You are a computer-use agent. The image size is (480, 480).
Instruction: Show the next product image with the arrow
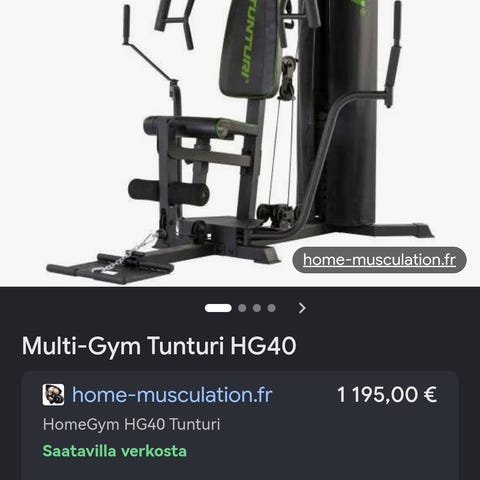(x=302, y=308)
